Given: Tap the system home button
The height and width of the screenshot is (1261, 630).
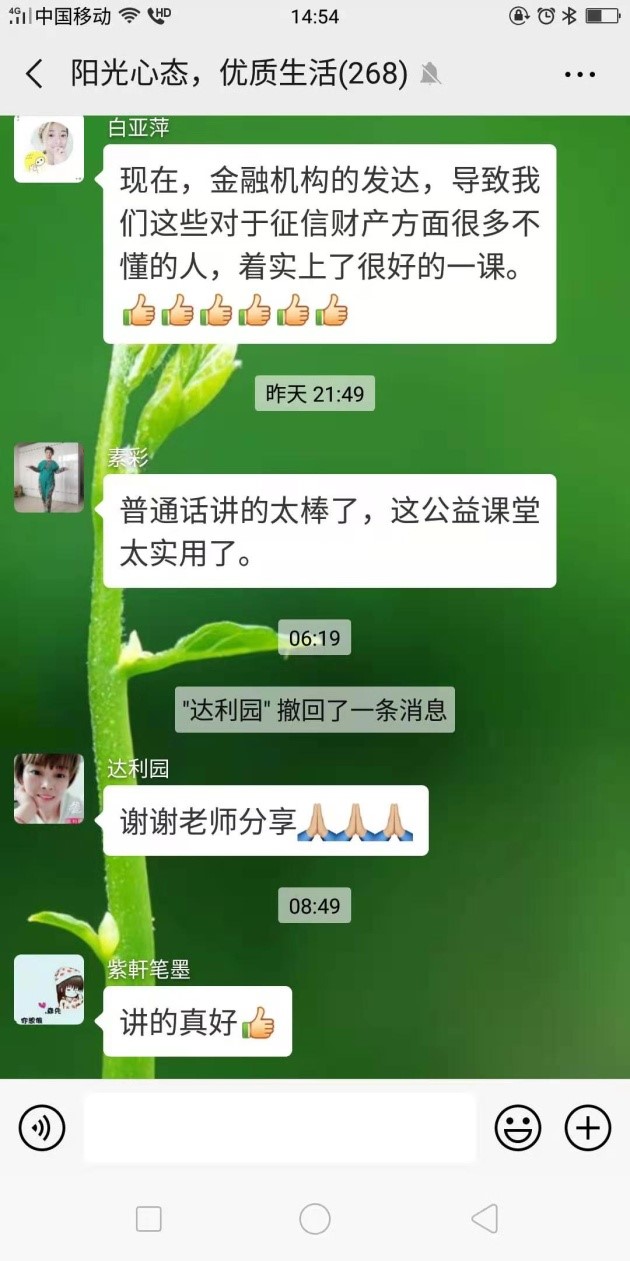Looking at the screenshot, I should pos(315,1218).
